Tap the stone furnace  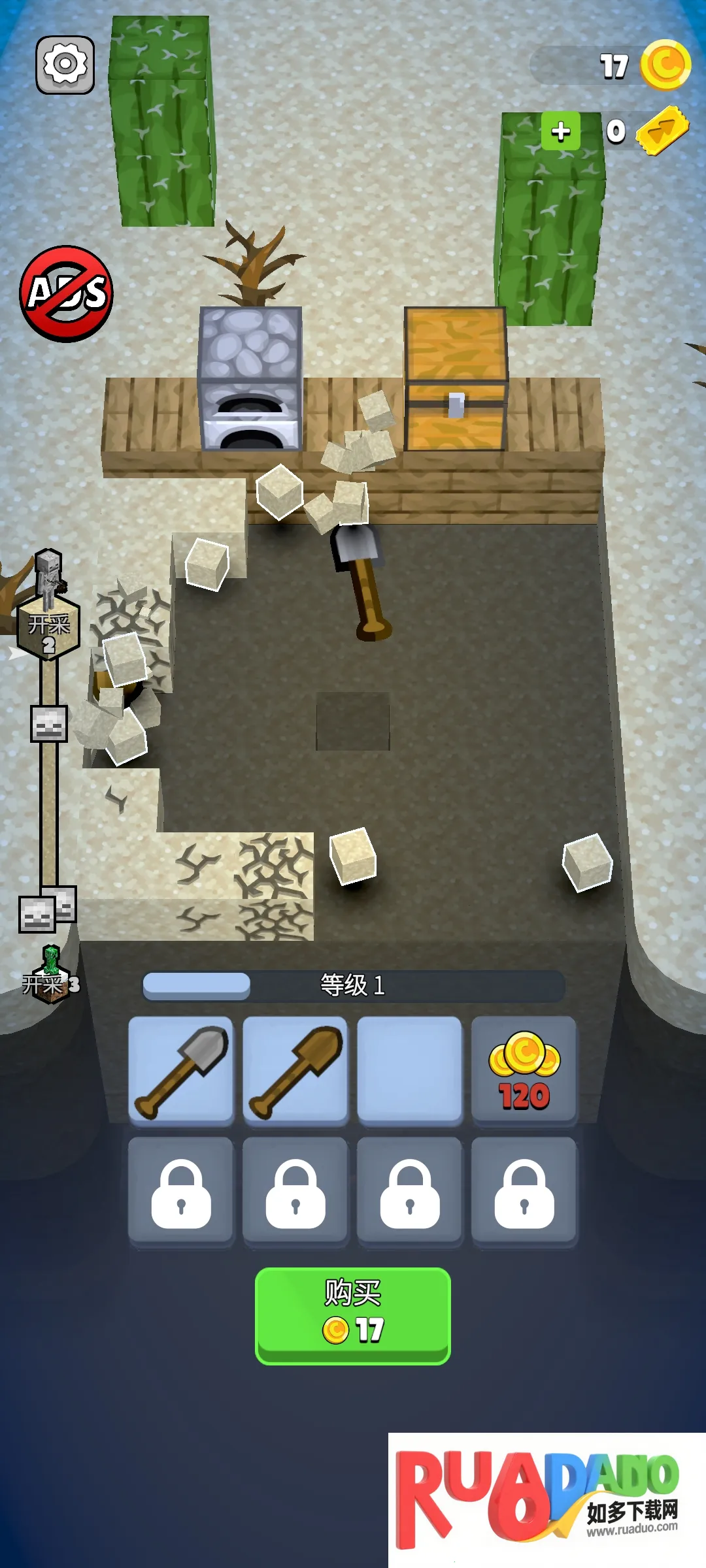(250, 380)
